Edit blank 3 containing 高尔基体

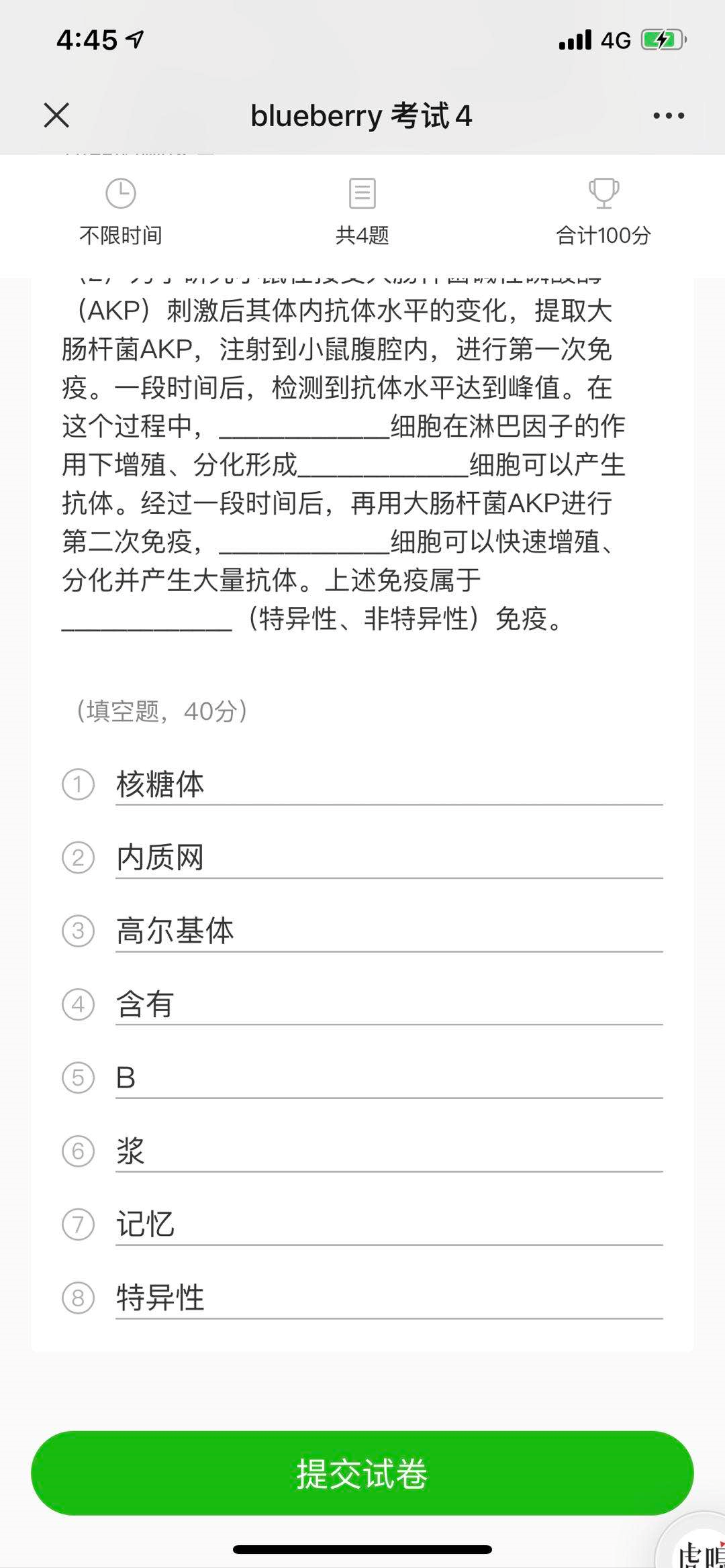389,931
